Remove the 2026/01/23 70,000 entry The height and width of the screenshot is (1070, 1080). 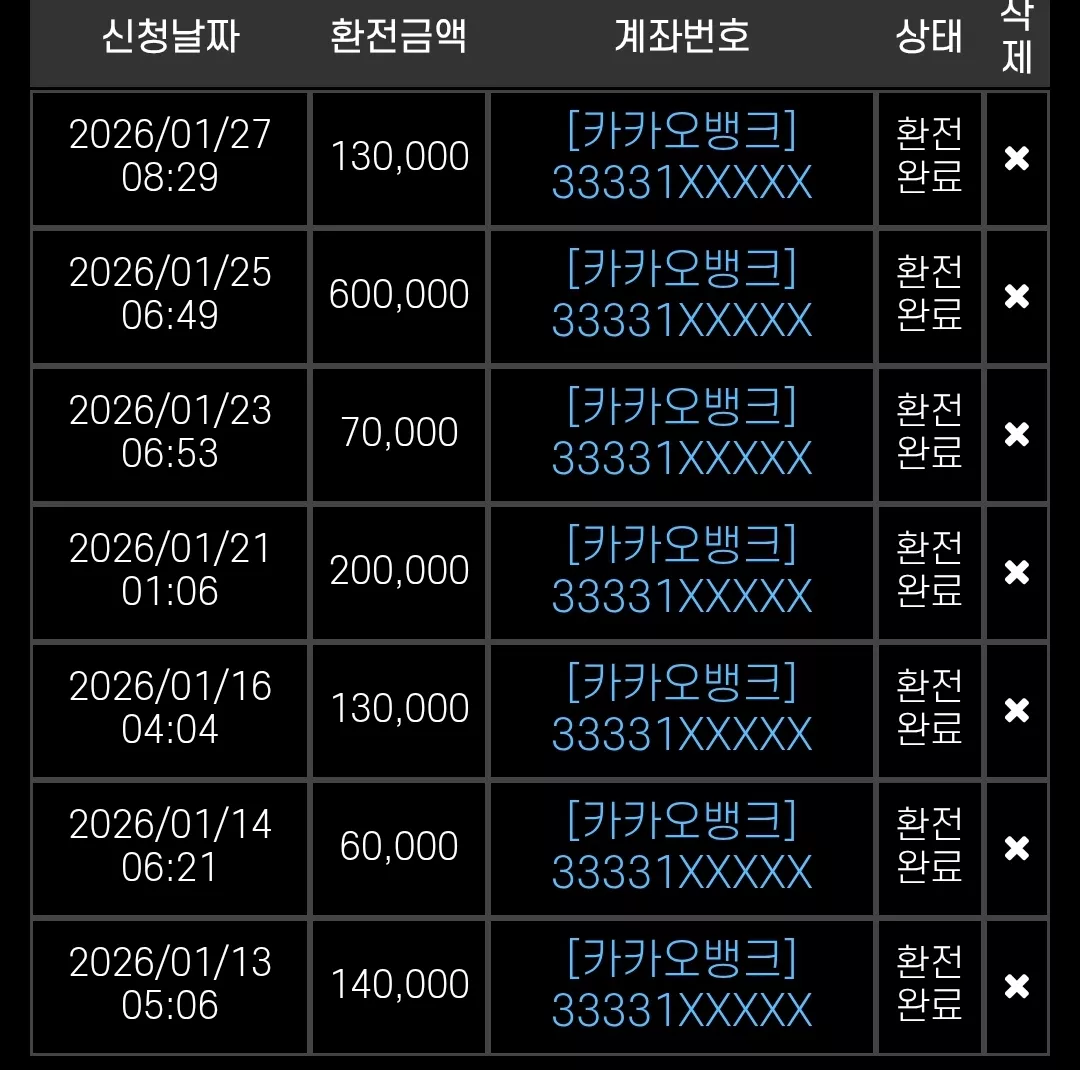[1017, 434]
